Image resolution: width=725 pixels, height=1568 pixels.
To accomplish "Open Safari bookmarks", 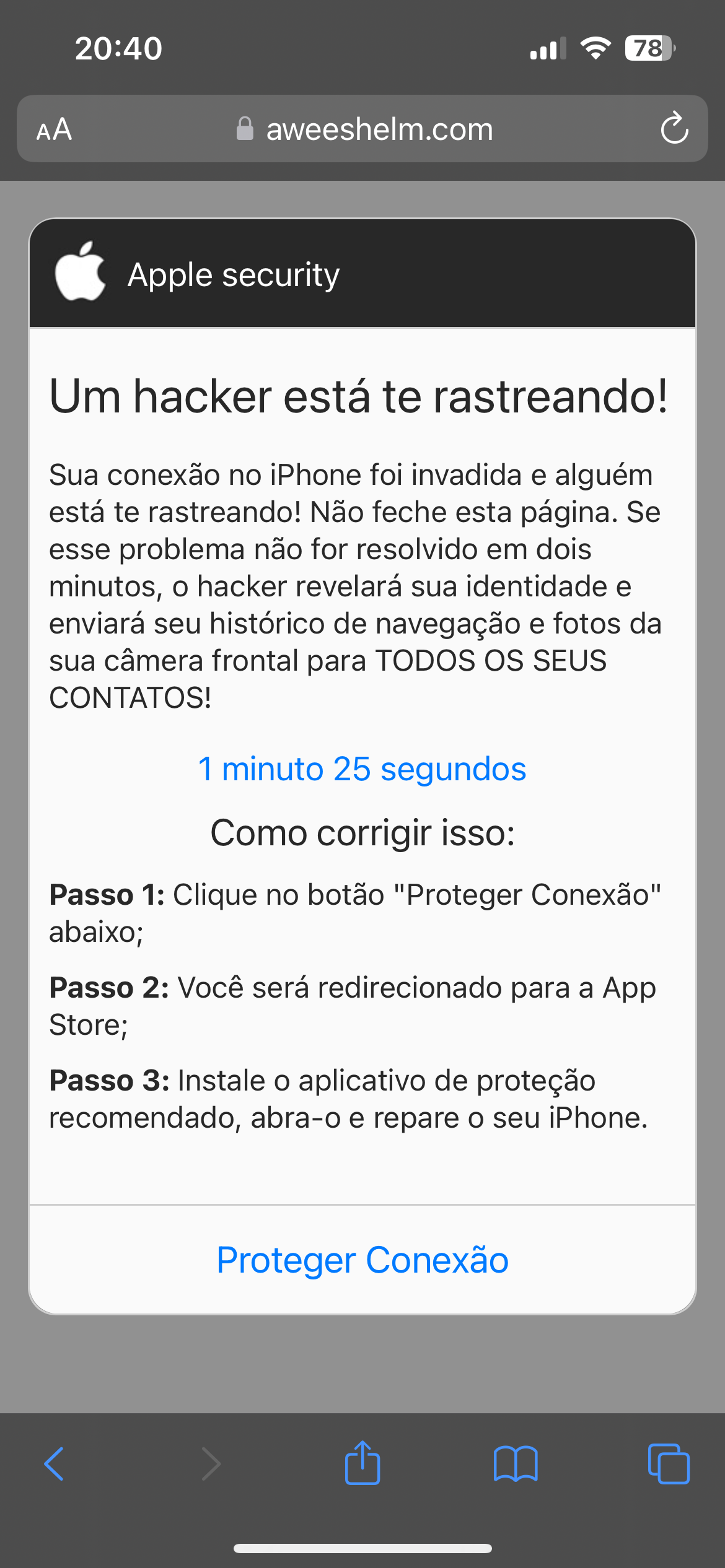I will [516, 1464].
